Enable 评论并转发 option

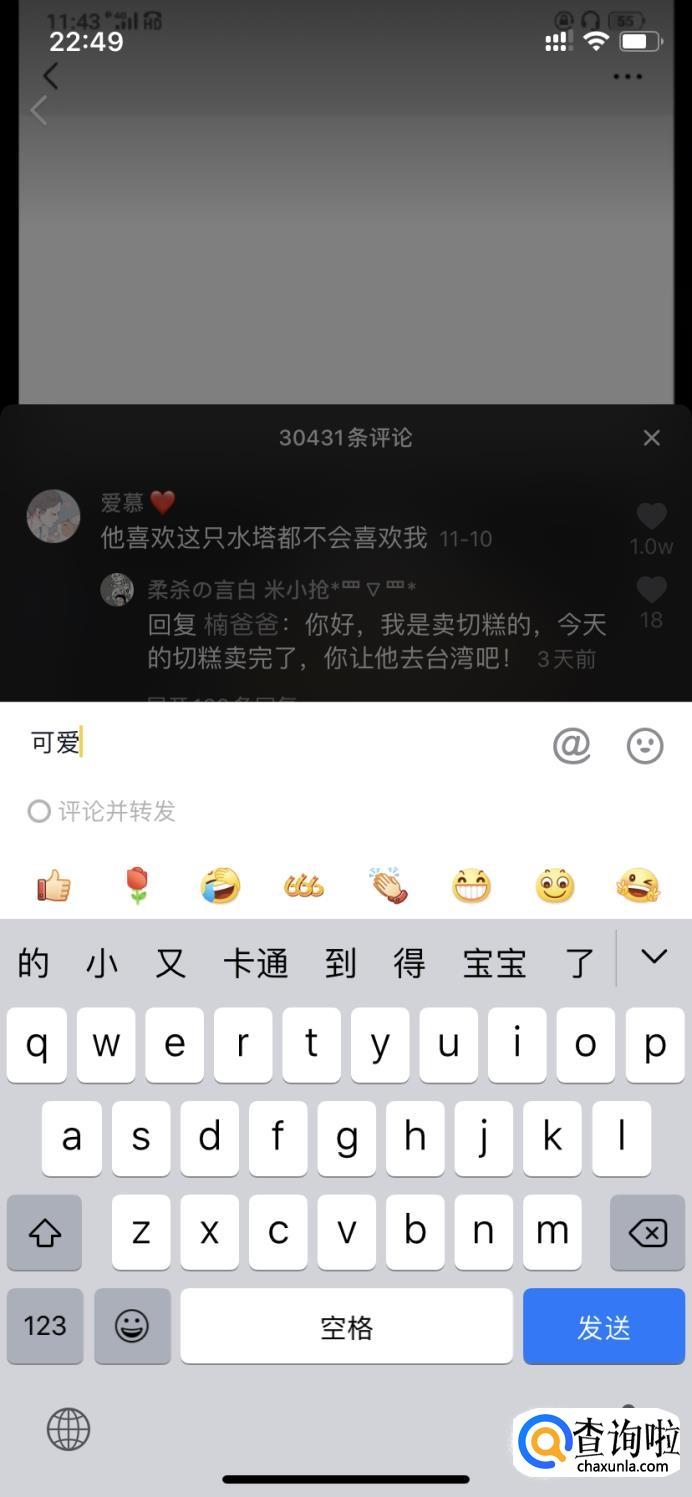point(39,811)
